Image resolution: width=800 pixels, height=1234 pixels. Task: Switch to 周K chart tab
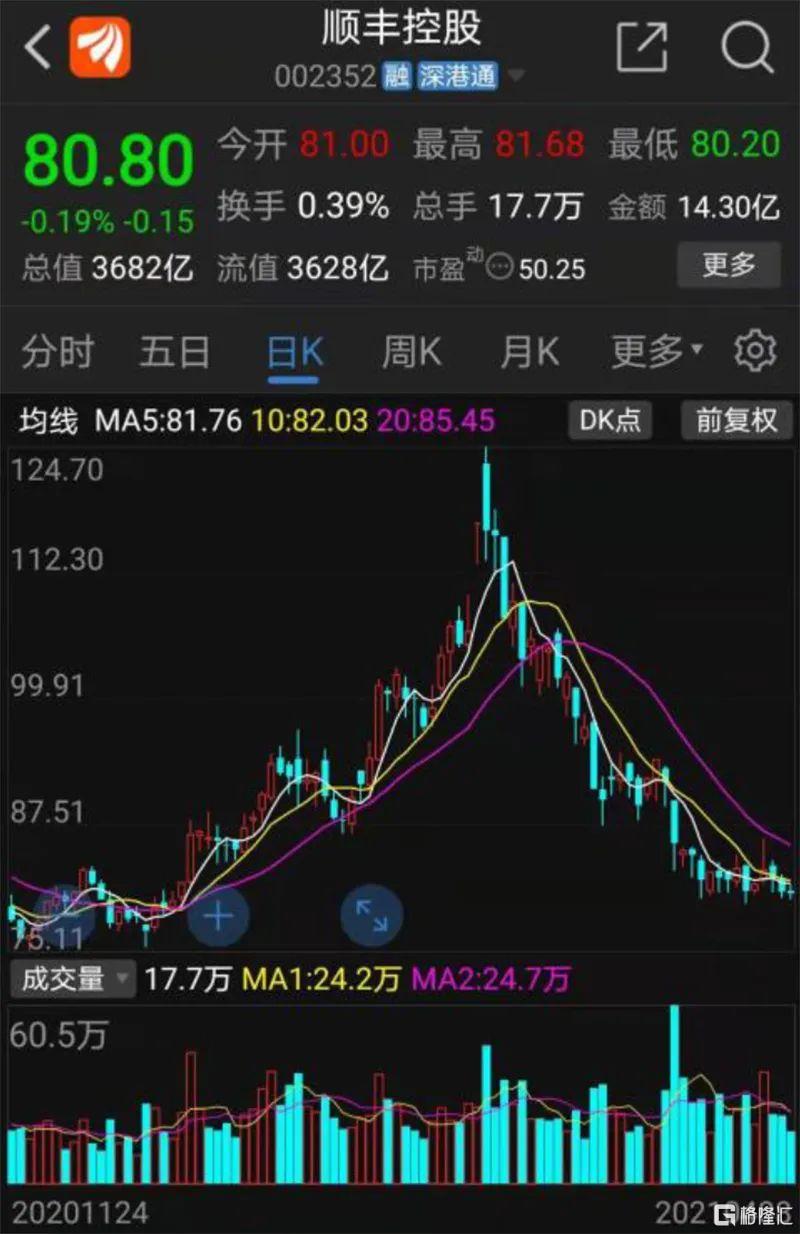(411, 352)
